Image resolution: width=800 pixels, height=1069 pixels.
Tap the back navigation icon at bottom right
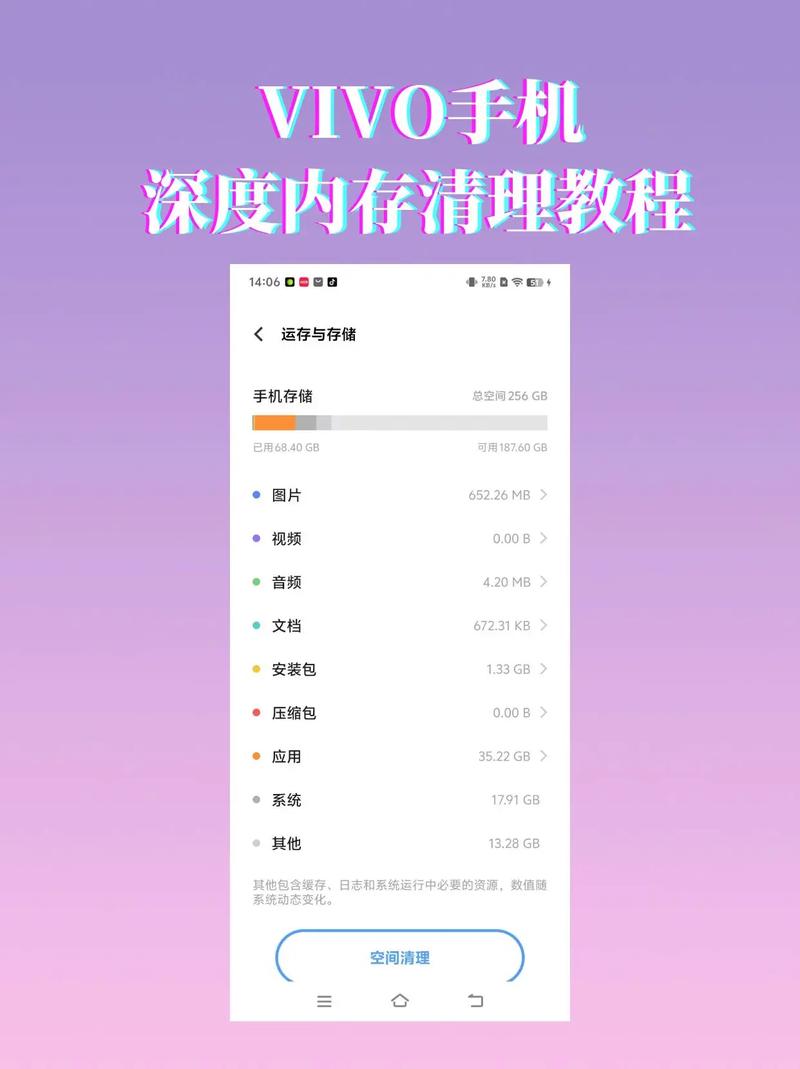(475, 1001)
